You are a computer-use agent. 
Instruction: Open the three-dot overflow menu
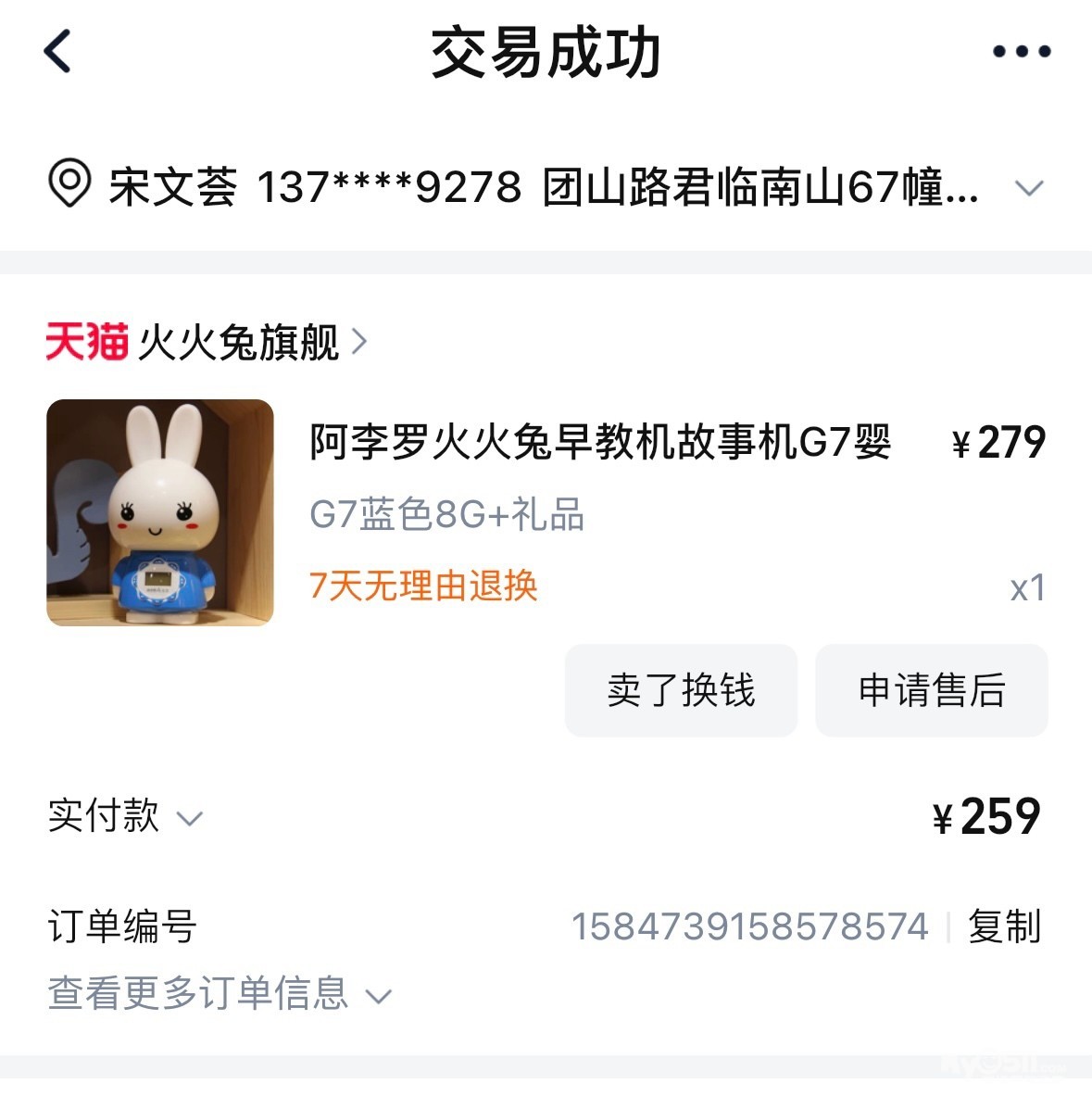1021,51
